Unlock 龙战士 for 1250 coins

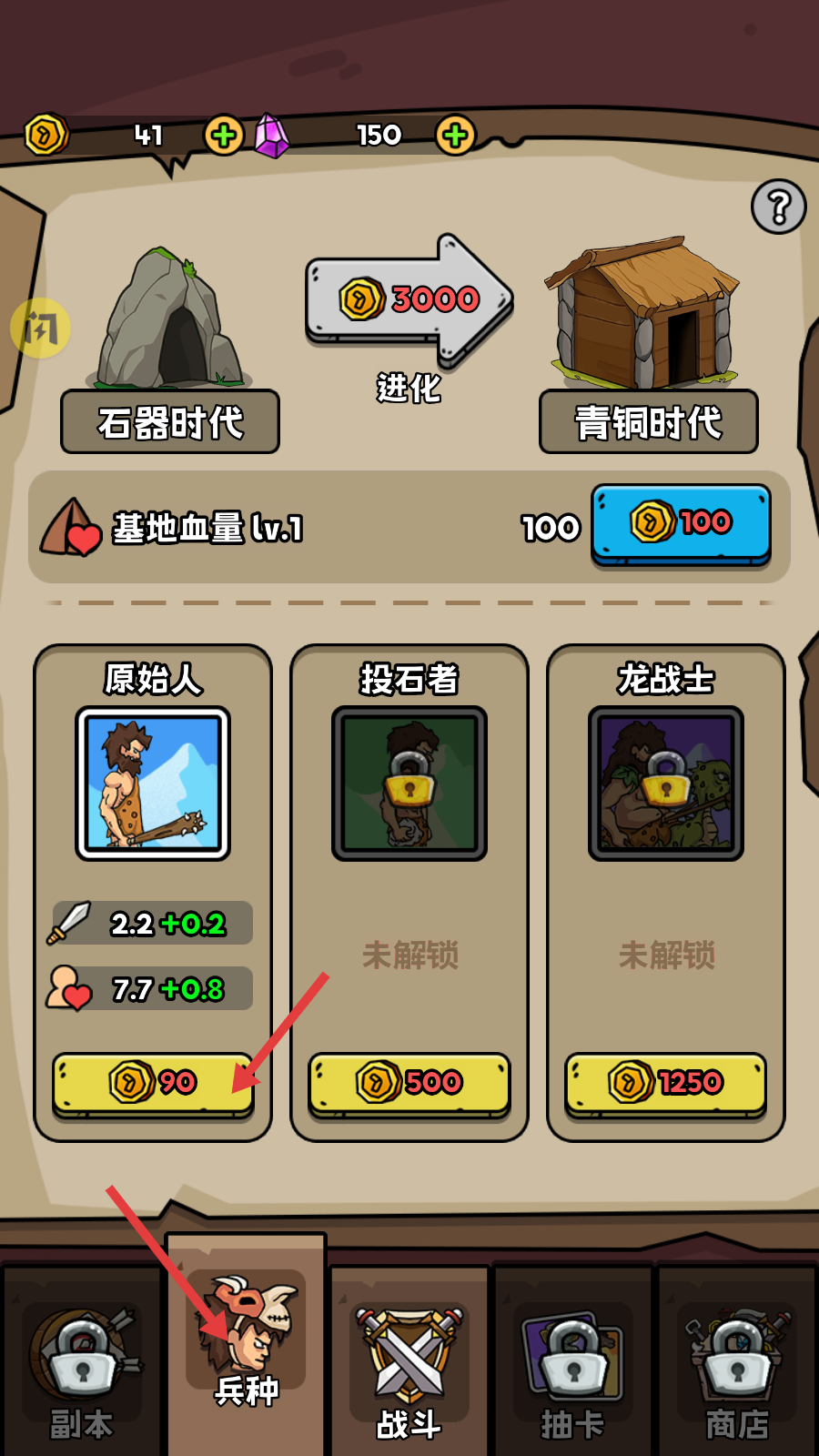click(x=665, y=1082)
